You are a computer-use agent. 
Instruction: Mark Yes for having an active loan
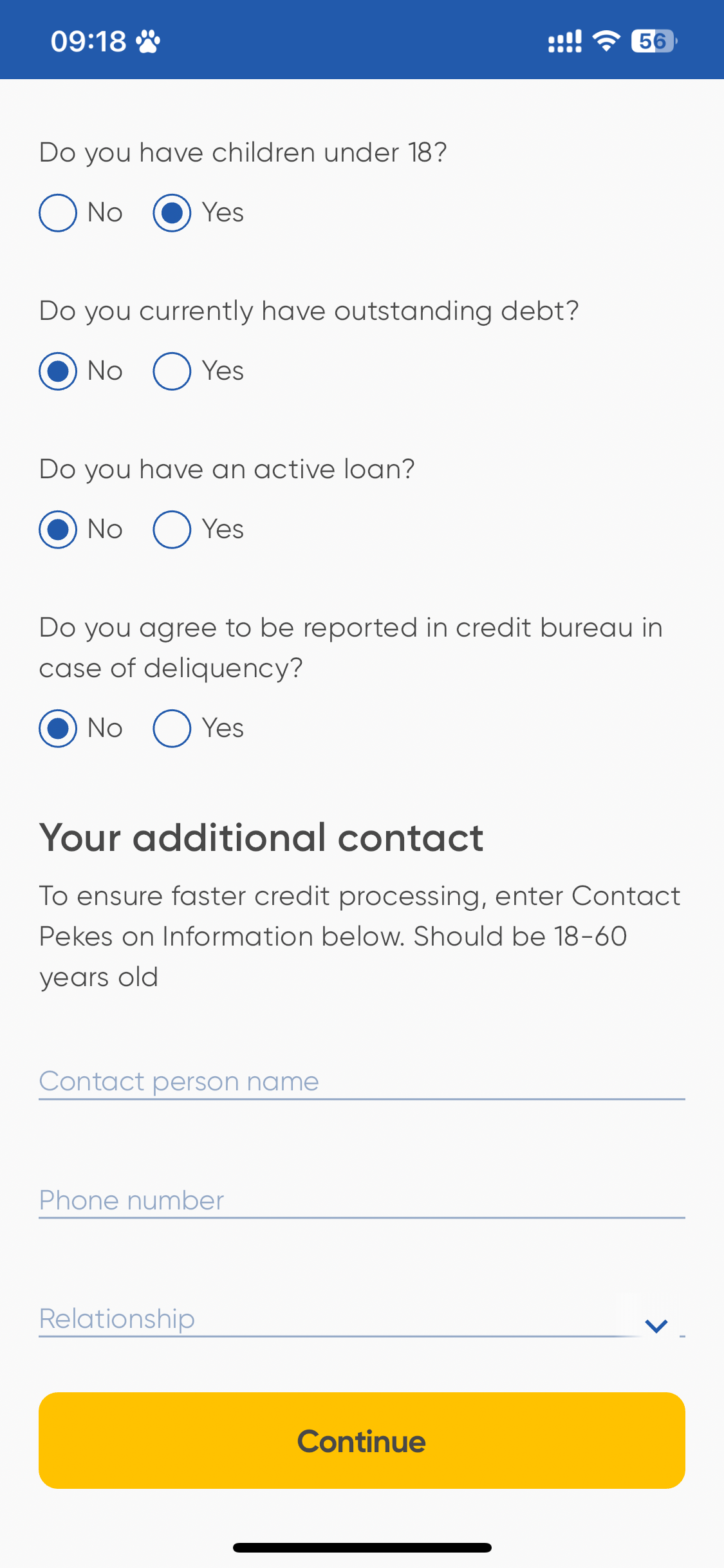click(172, 530)
